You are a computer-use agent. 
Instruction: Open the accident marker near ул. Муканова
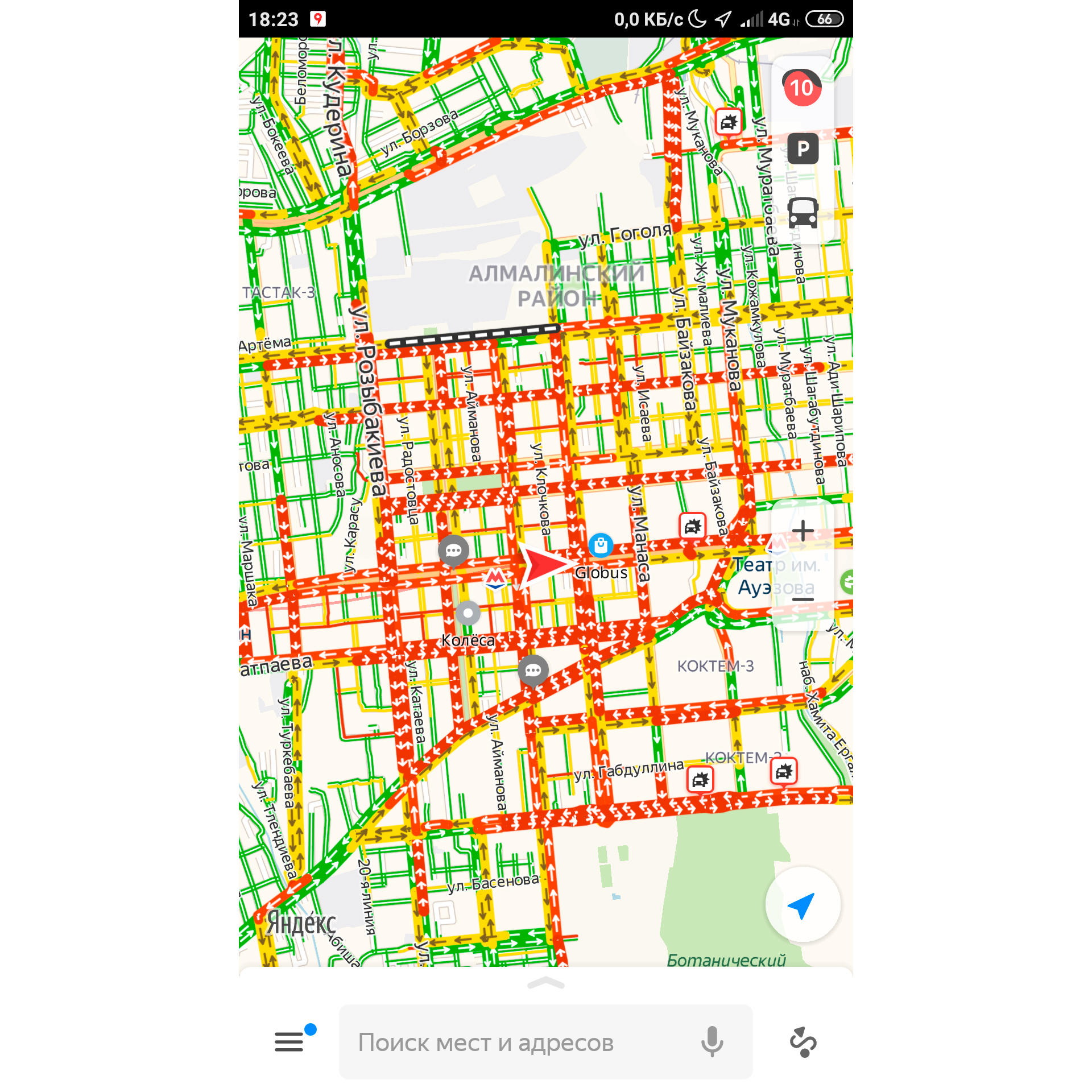[729, 121]
